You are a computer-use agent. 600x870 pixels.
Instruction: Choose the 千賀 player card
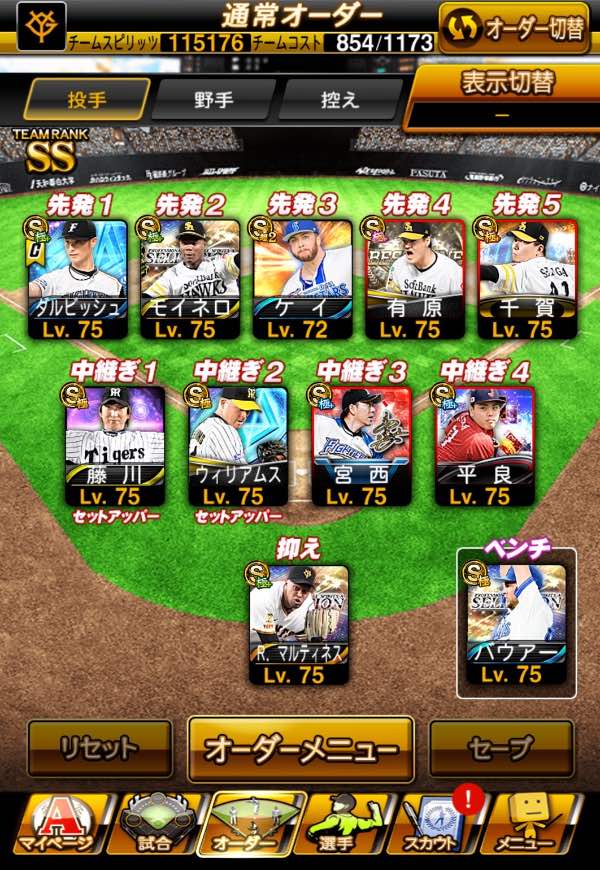(527, 279)
